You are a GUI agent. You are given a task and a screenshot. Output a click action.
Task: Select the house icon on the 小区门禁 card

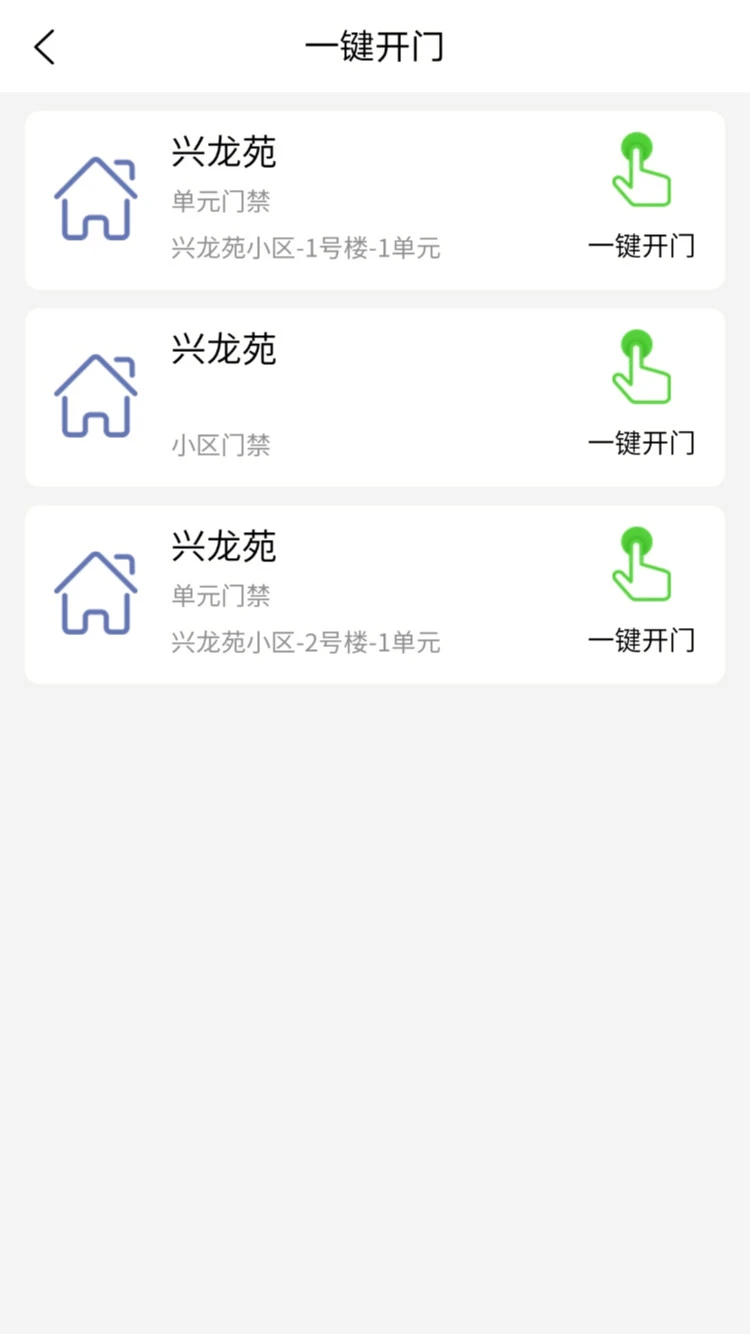[x=94, y=396]
